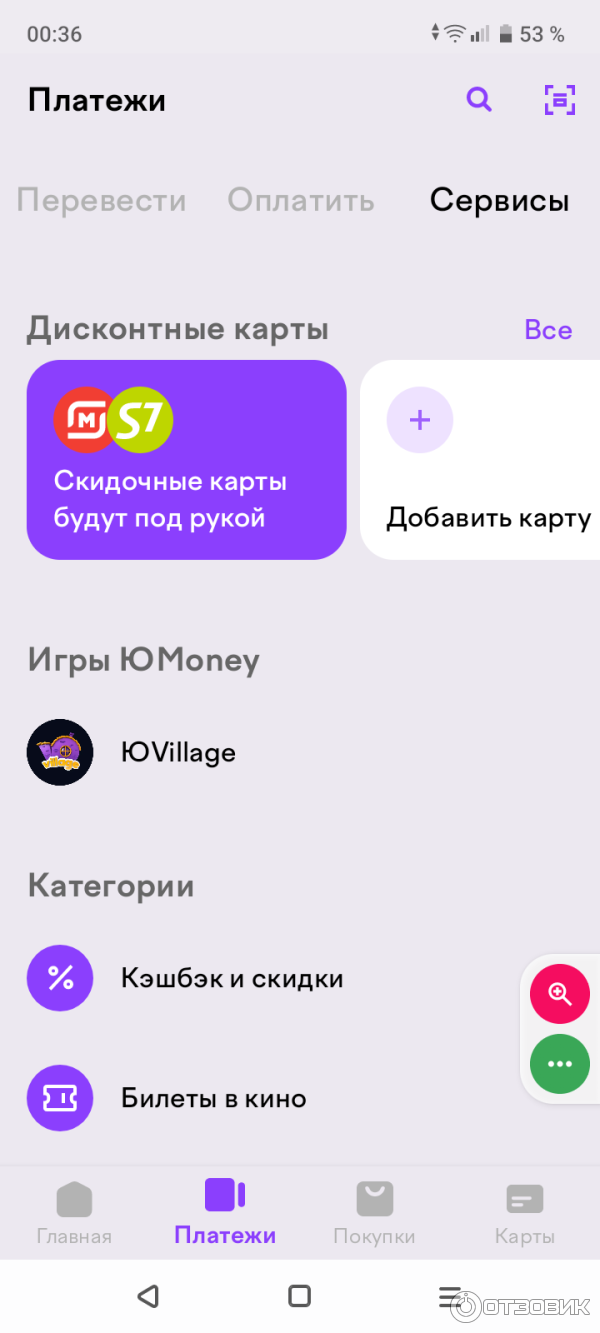Tap the green three-dots floating button
This screenshot has height=1333, width=600.
click(x=560, y=1064)
